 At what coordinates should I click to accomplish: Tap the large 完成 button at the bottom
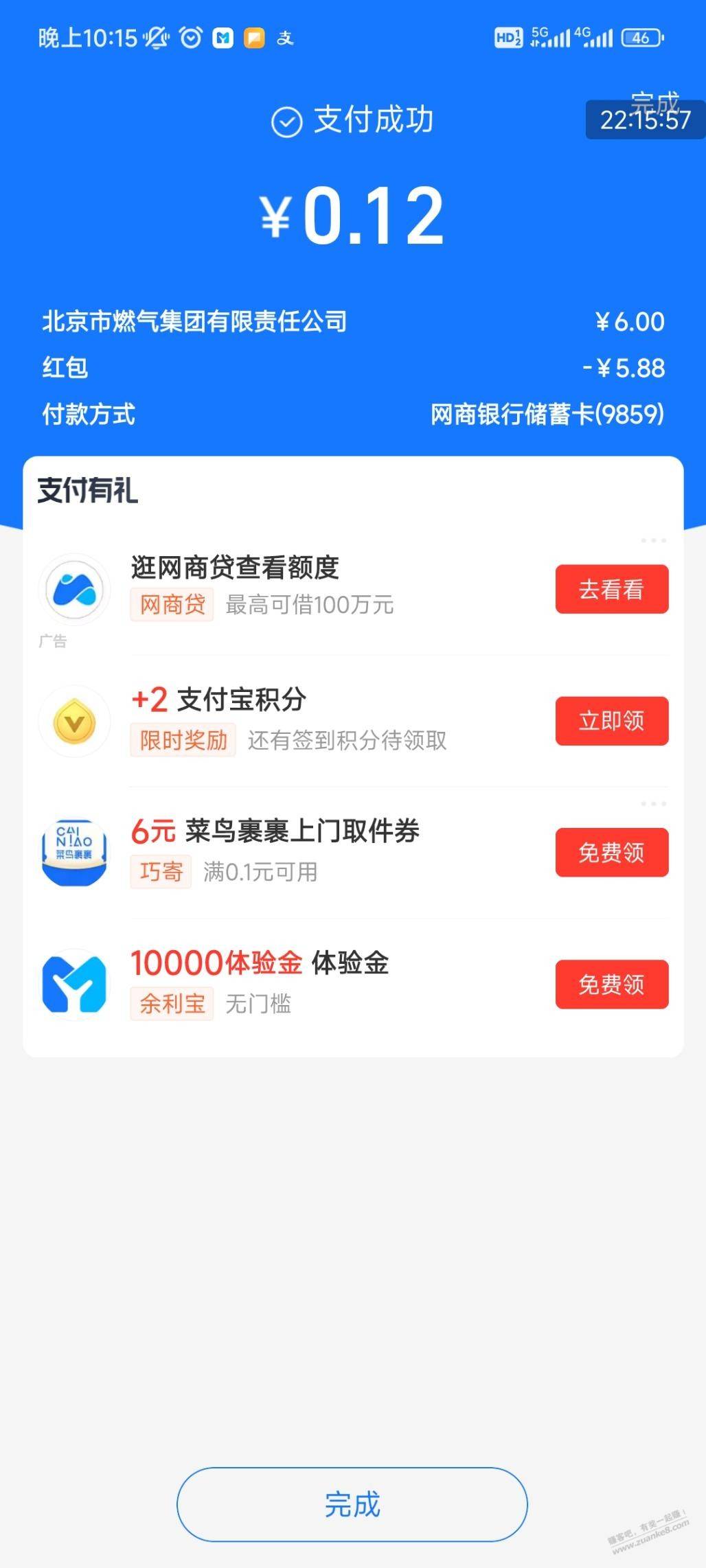point(352,1503)
